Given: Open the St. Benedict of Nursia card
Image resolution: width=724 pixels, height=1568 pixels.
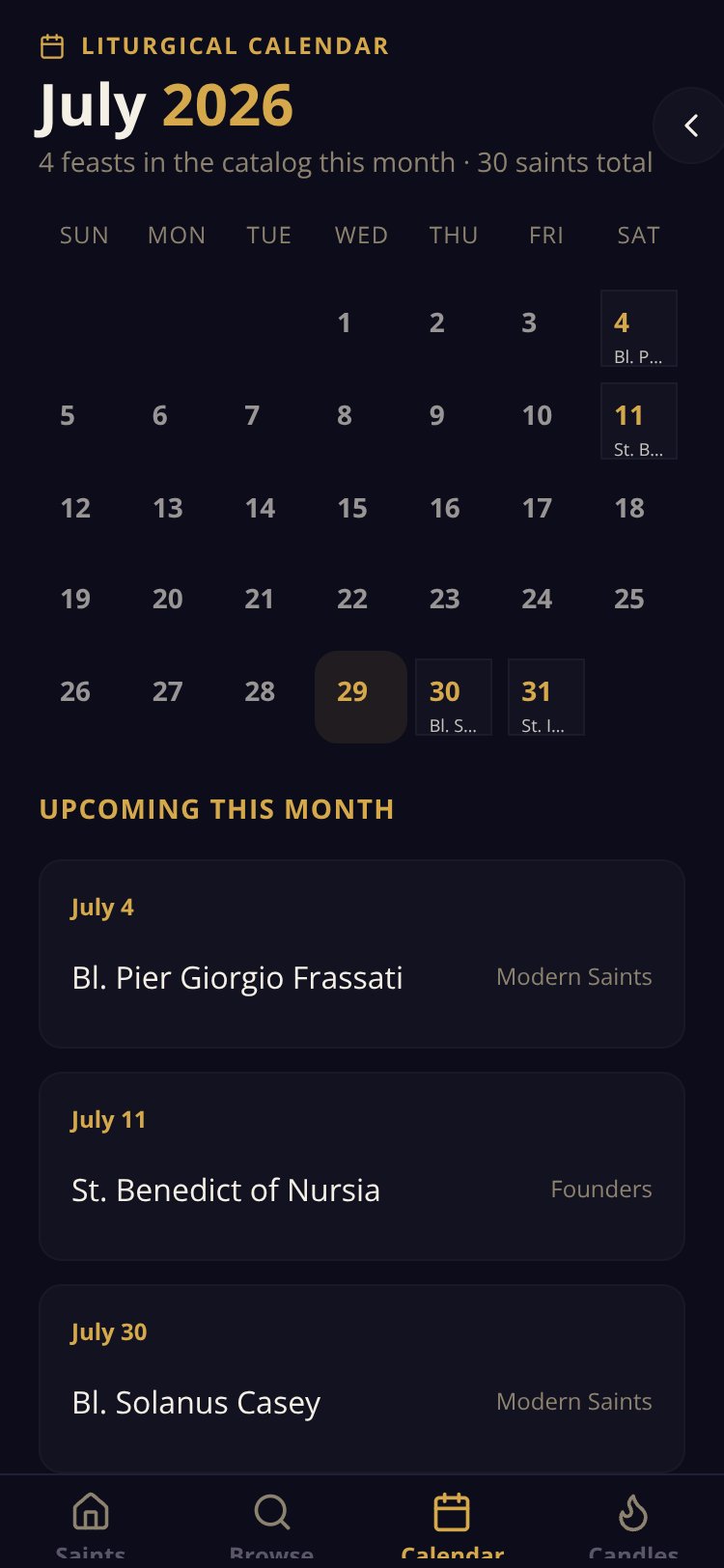Looking at the screenshot, I should (x=362, y=1166).
